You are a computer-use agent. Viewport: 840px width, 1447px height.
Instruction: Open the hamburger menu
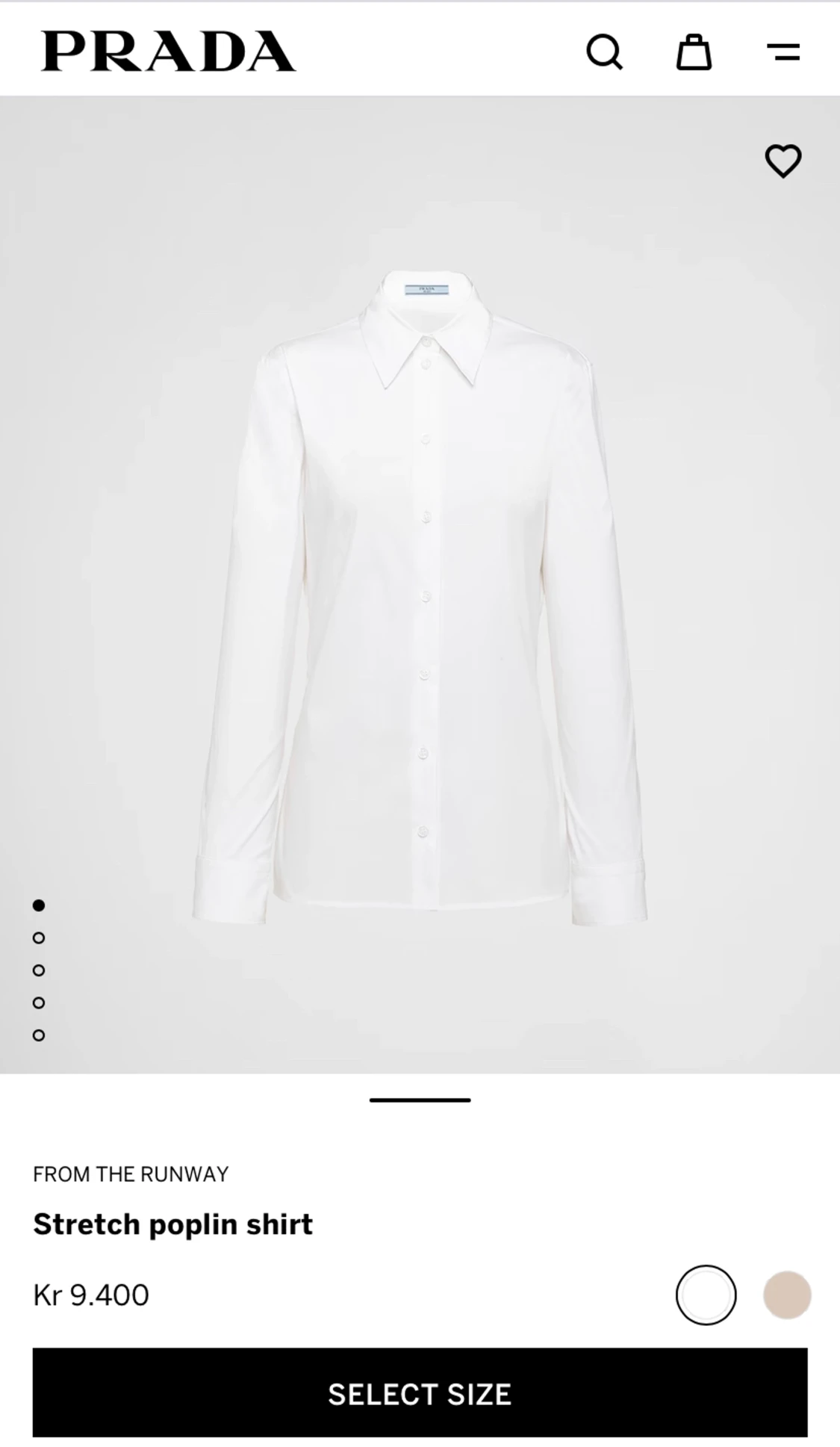(x=783, y=52)
